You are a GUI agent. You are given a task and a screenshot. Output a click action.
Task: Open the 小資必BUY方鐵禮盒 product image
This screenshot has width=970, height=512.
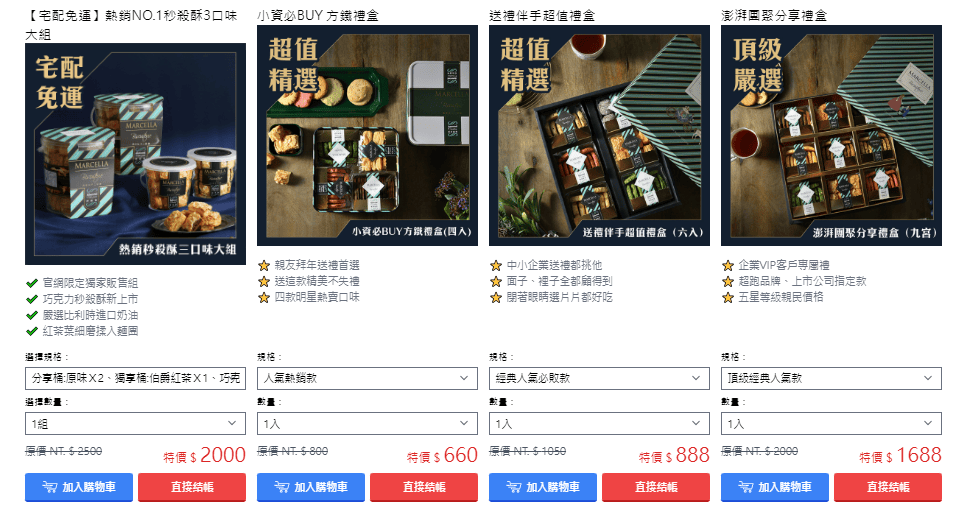coord(367,135)
